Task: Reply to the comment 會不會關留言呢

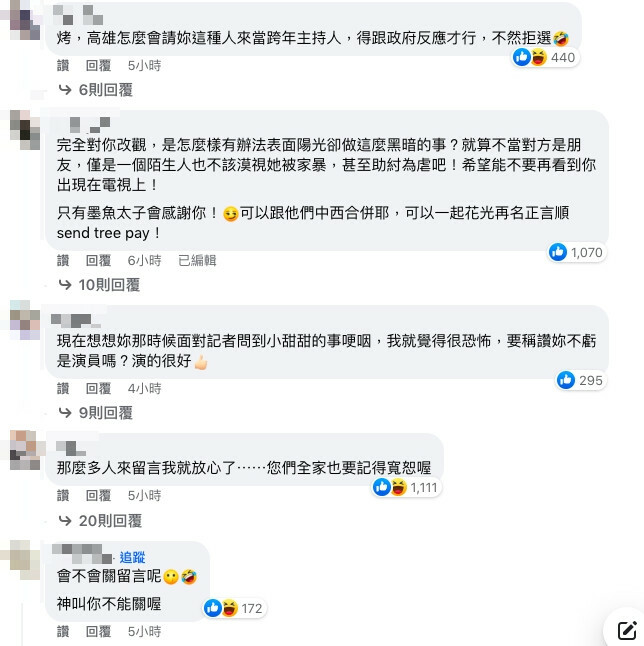Action: (98, 631)
